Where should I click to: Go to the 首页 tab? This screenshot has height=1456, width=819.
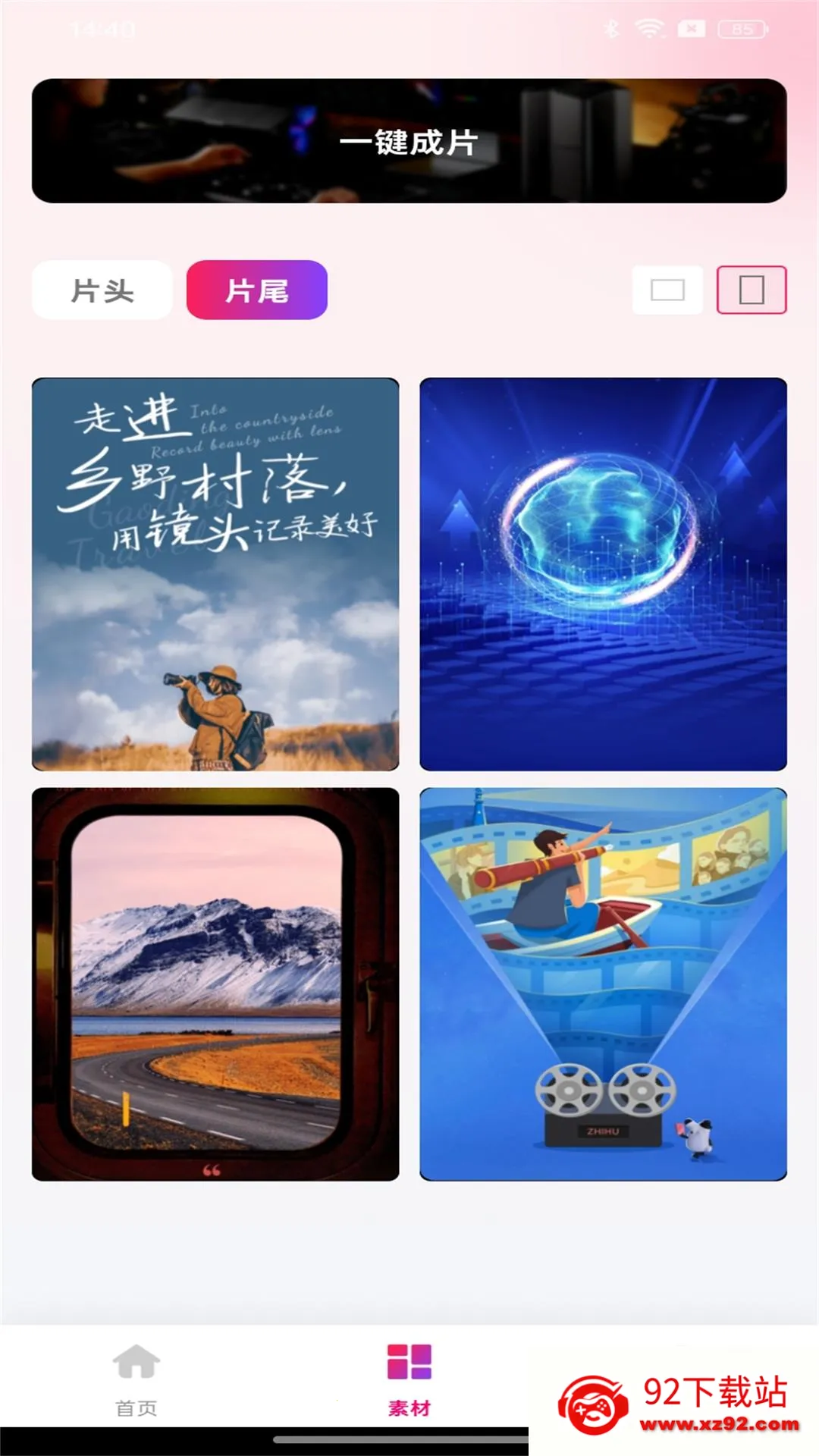point(136,1380)
